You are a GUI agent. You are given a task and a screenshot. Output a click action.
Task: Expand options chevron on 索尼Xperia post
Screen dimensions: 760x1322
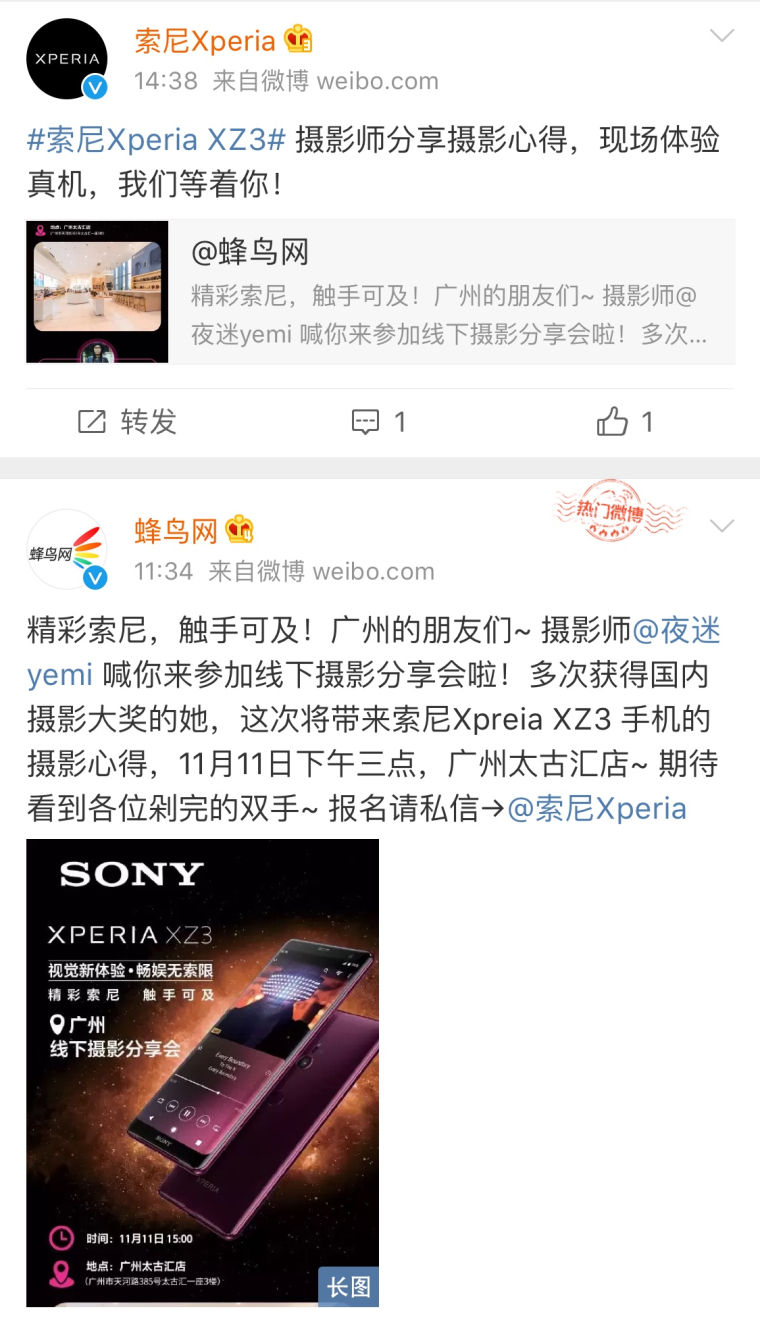[x=721, y=36]
